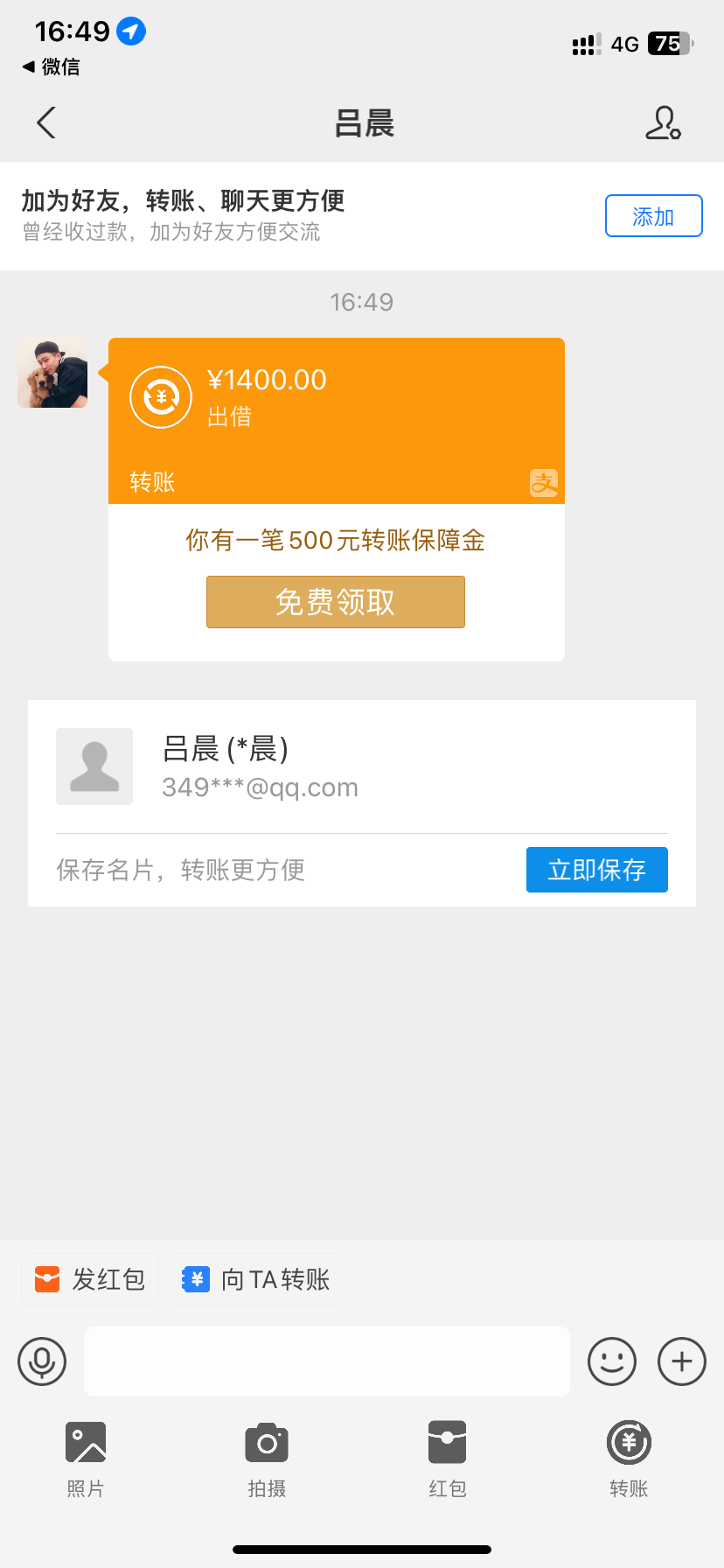Tap the 发红包 quick action chip
This screenshot has width=724, height=1568.
pyautogui.click(x=89, y=1278)
